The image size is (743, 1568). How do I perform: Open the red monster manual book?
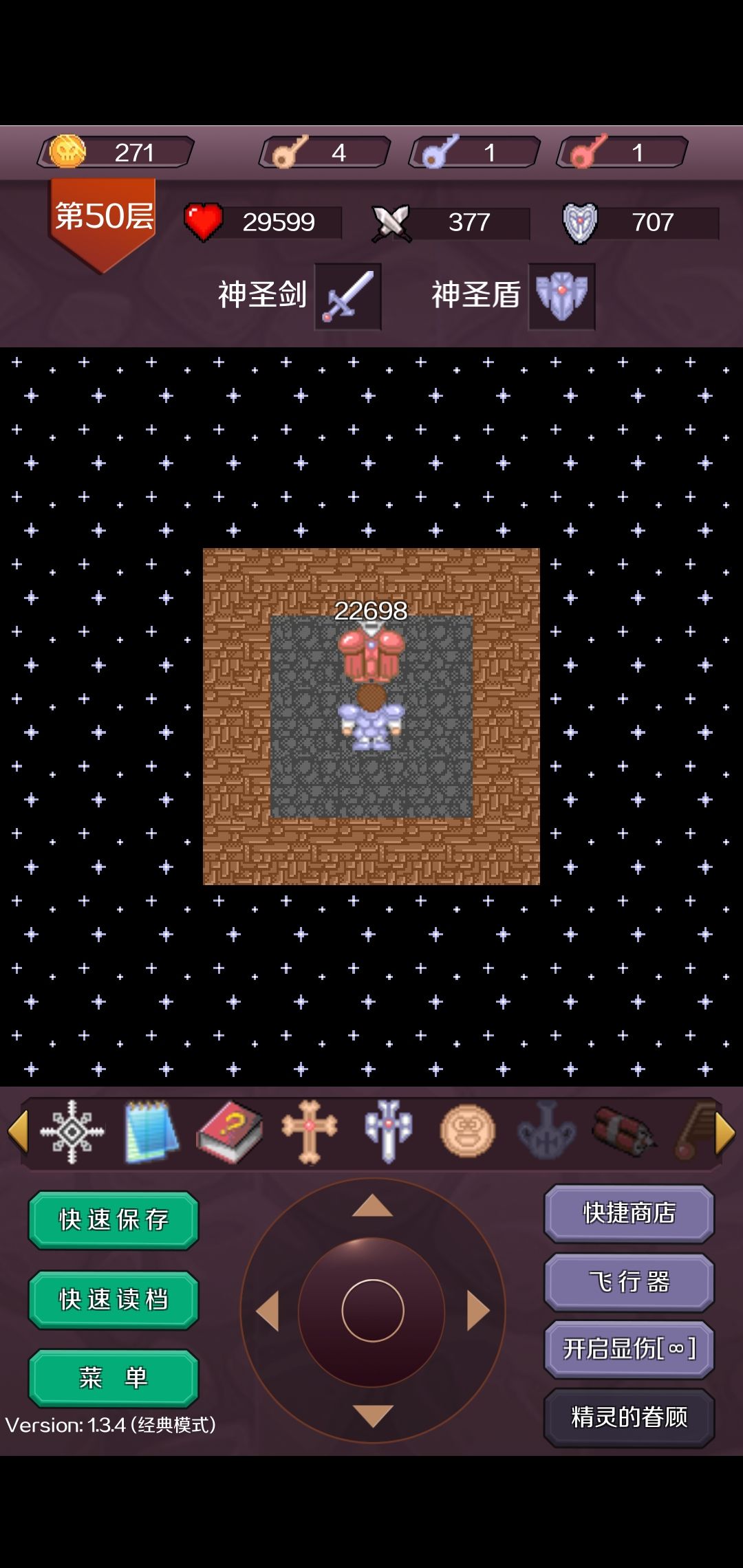(x=230, y=1132)
